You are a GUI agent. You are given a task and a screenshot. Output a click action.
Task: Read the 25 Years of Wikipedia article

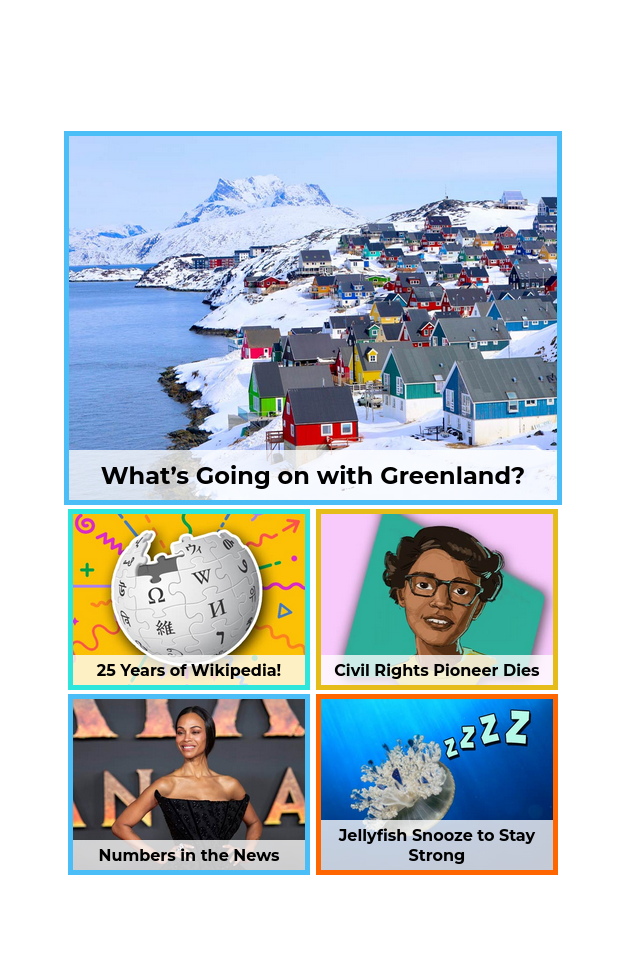tap(189, 600)
